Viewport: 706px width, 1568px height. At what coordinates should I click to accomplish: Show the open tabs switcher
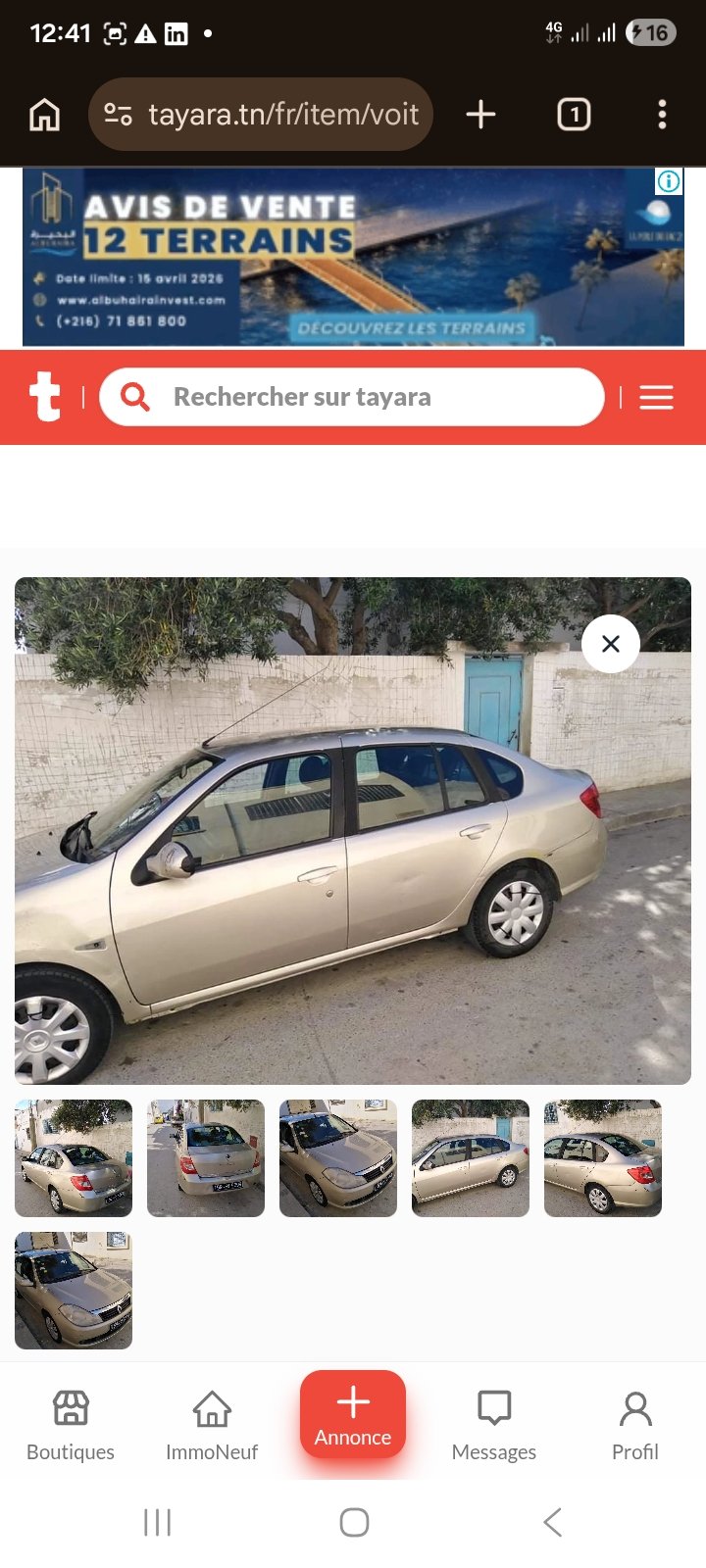tap(574, 115)
